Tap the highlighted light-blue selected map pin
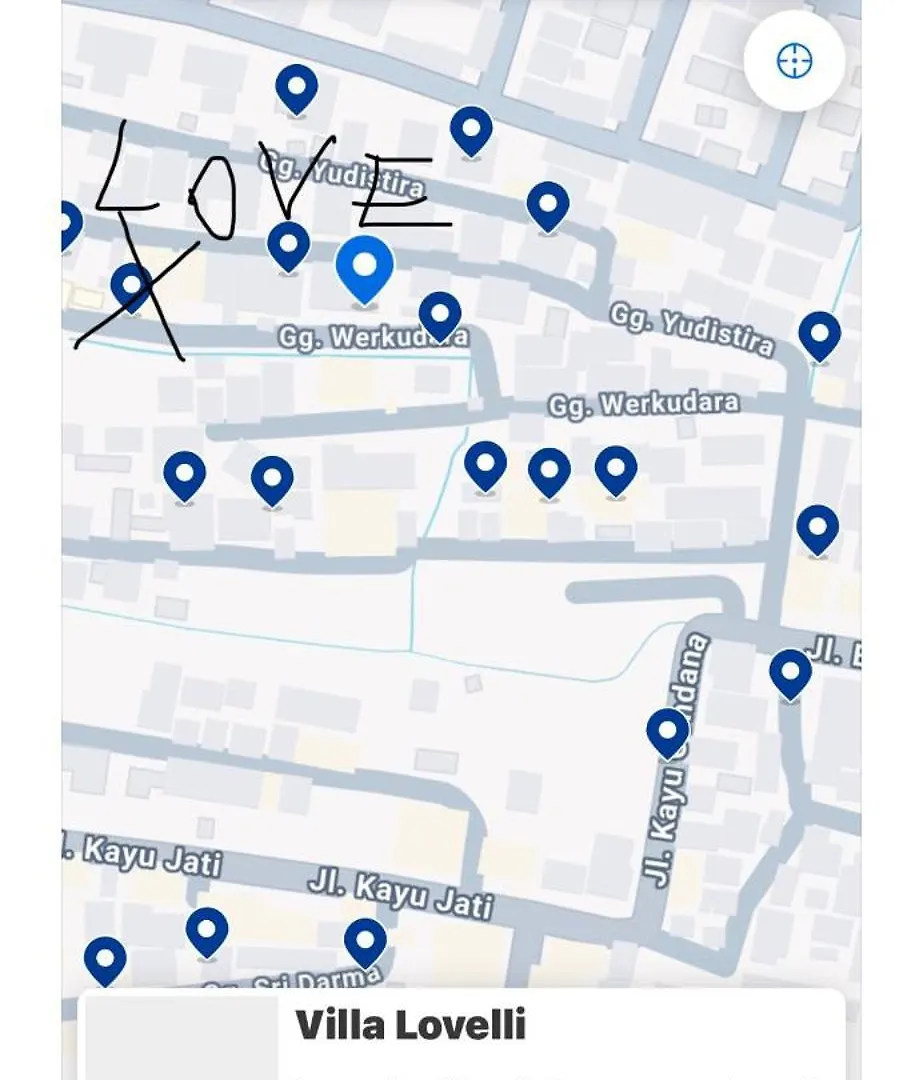This screenshot has height=1080, width=923. coord(365,267)
